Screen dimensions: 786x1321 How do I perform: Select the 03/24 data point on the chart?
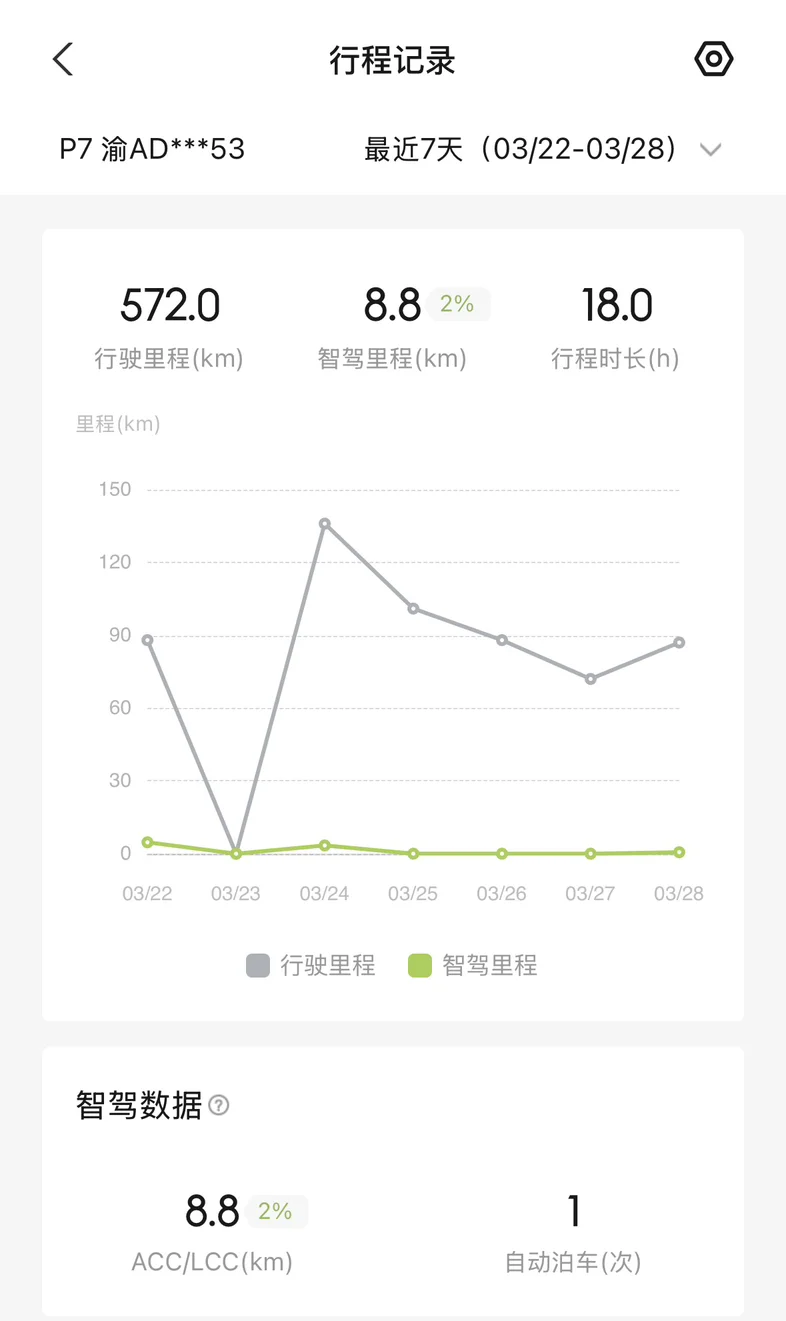click(x=325, y=523)
